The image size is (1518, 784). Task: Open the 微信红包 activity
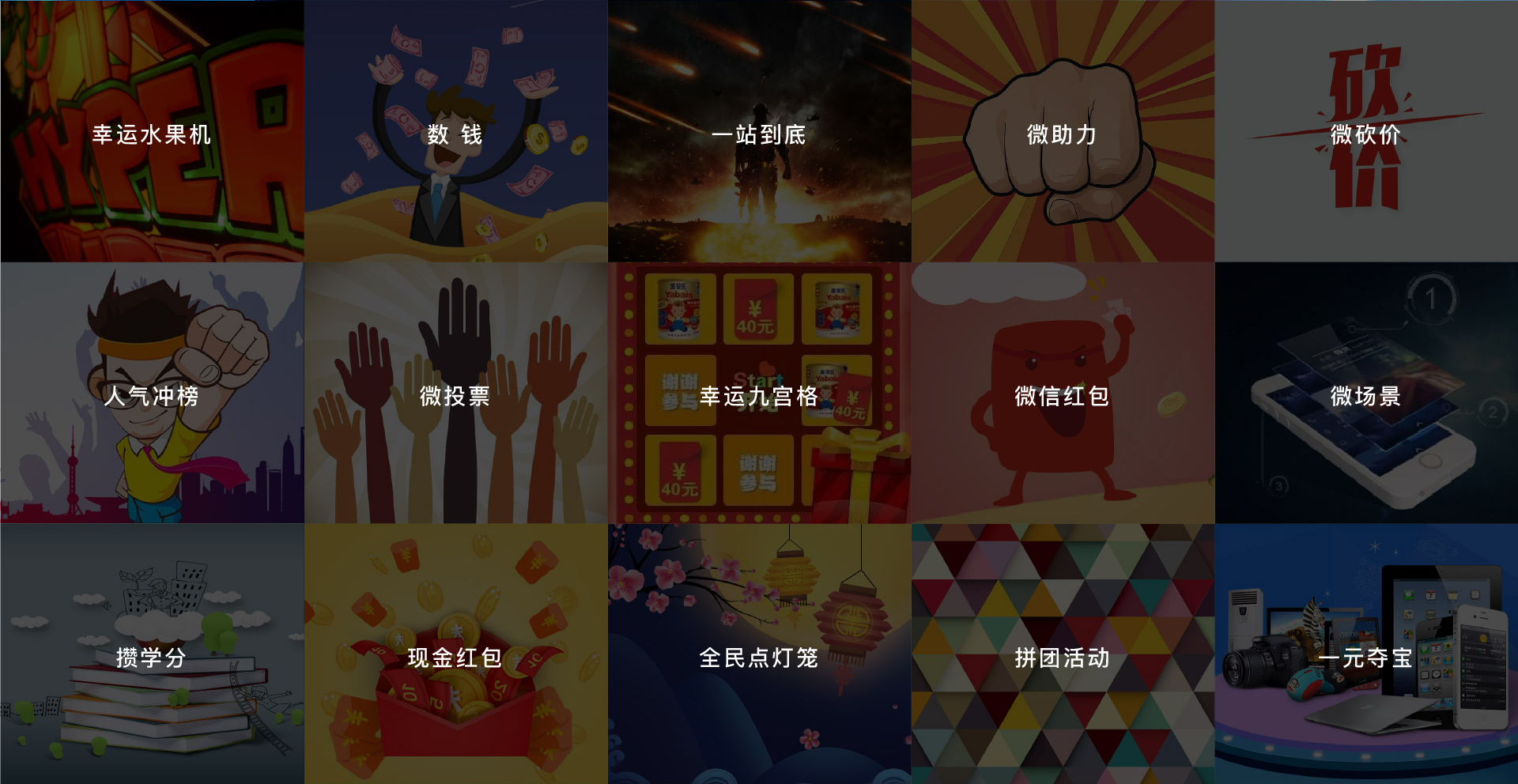[1062, 395]
